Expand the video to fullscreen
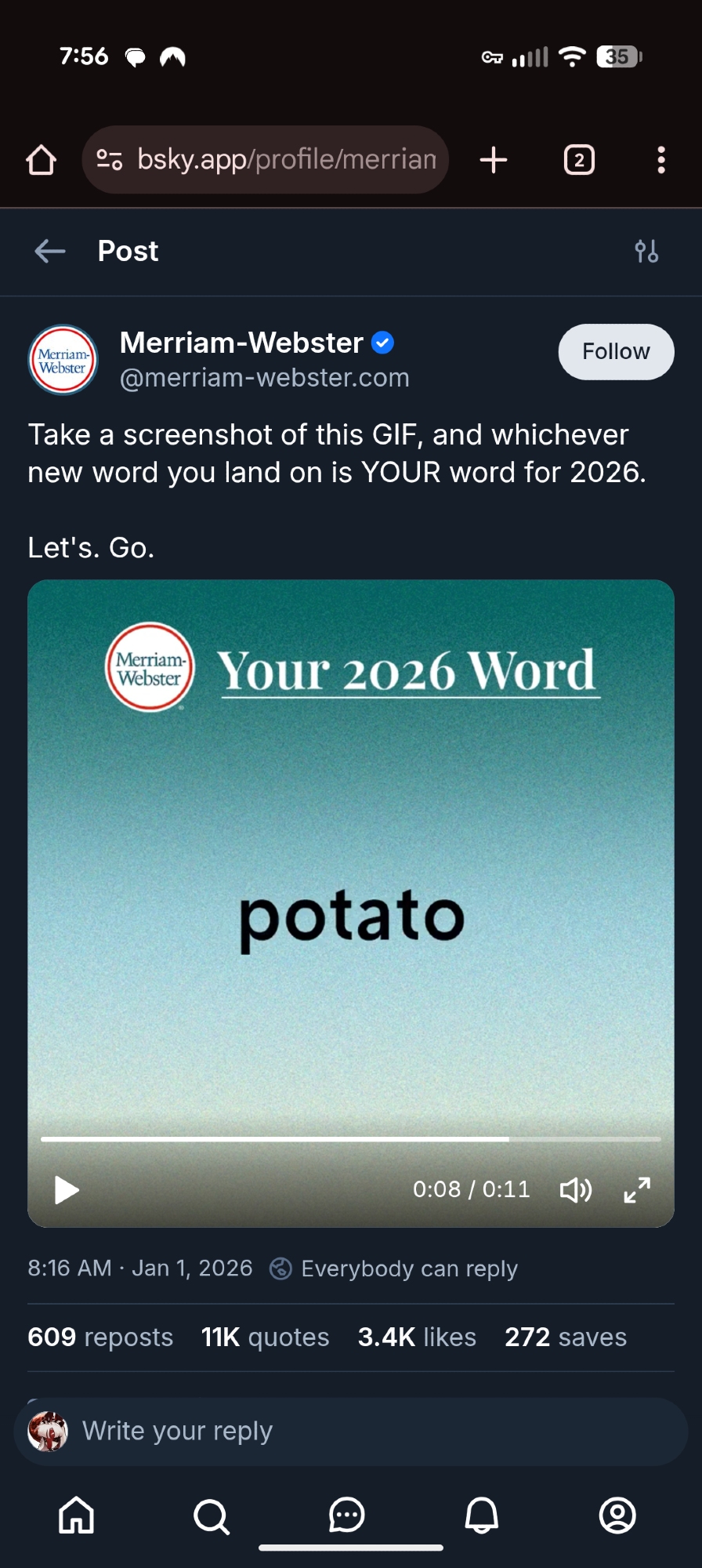The image size is (702, 1568). [637, 1190]
